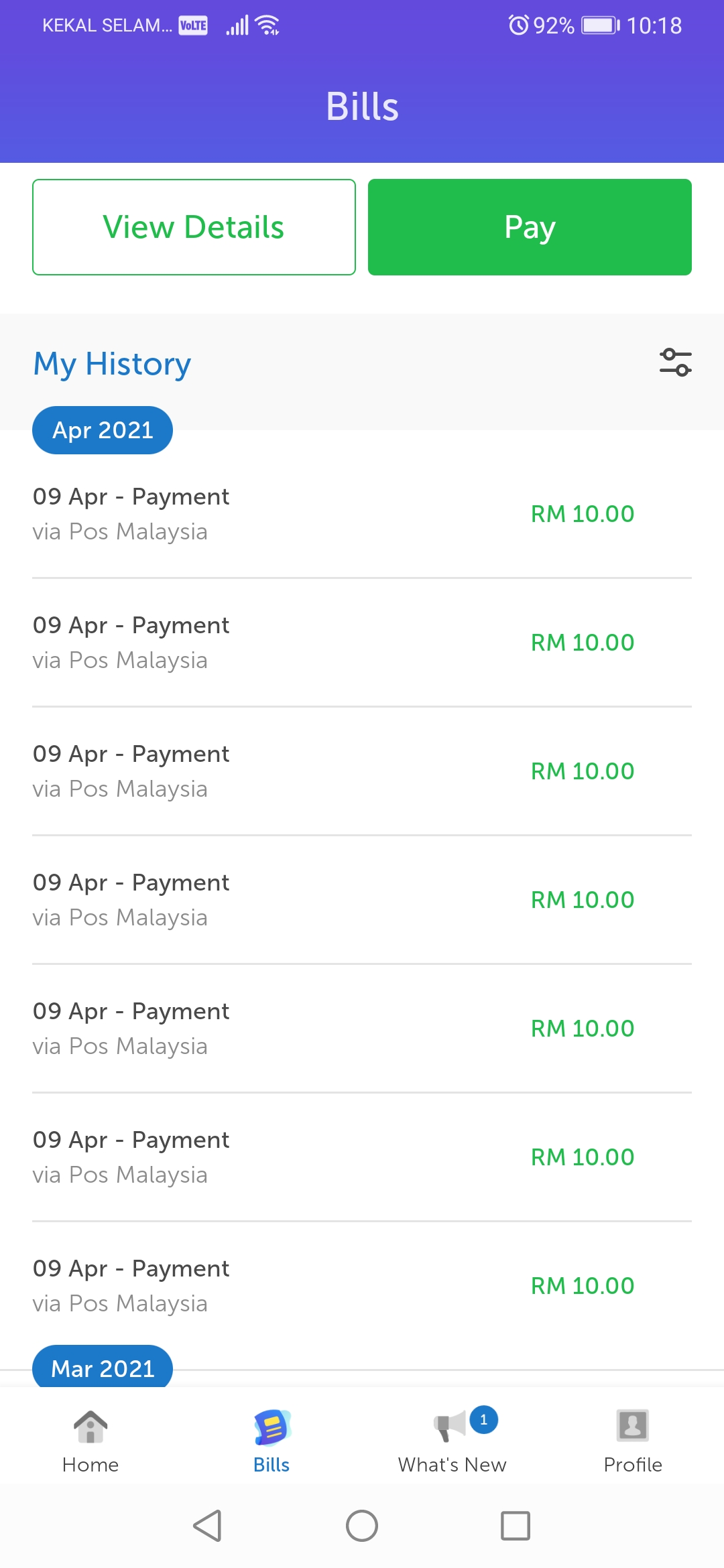Image resolution: width=724 pixels, height=1568 pixels.
Task: Tap the system home button
Action: coord(362,1526)
